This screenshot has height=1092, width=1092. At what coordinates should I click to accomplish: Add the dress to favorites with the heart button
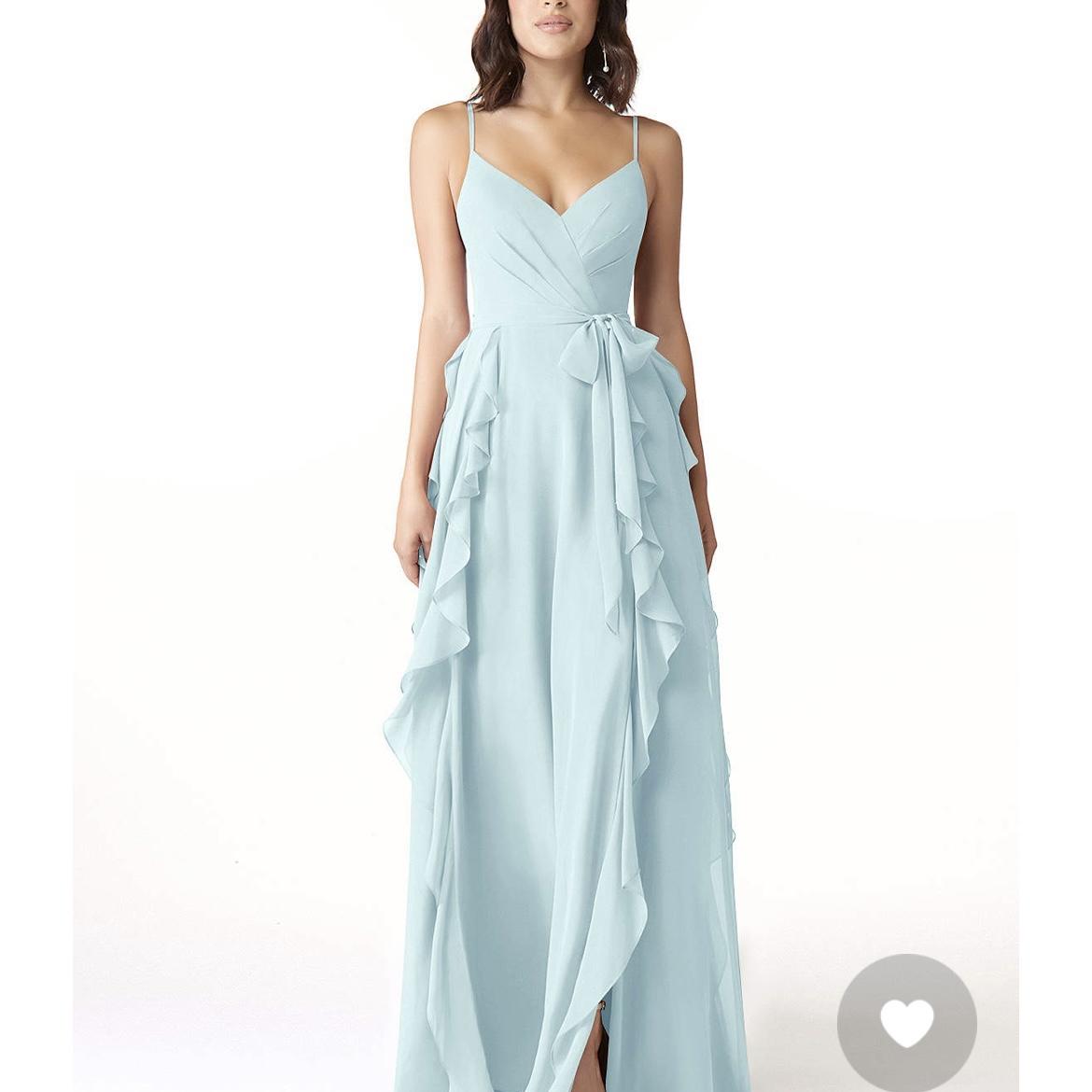click(x=906, y=1023)
